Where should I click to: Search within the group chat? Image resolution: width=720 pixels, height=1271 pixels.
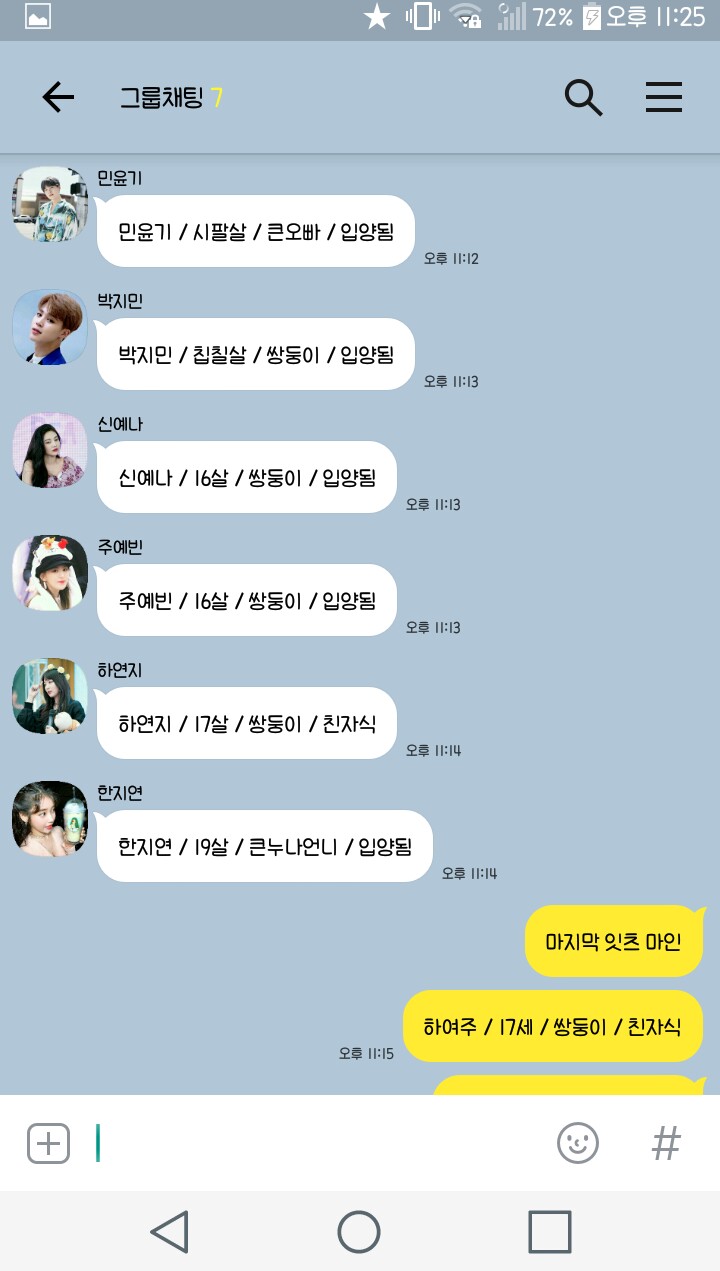click(583, 97)
